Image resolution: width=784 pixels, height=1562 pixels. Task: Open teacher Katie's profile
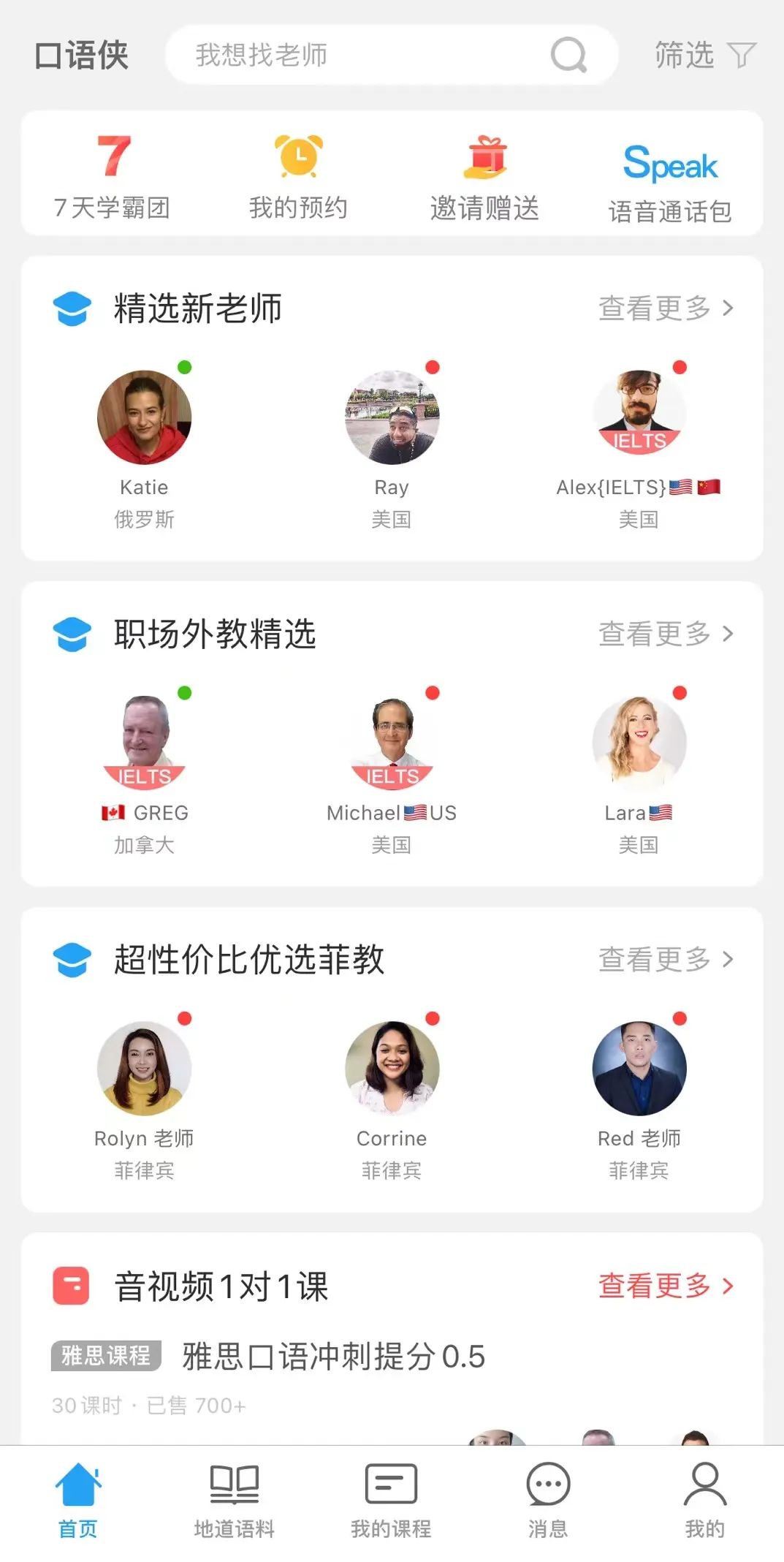[144, 415]
